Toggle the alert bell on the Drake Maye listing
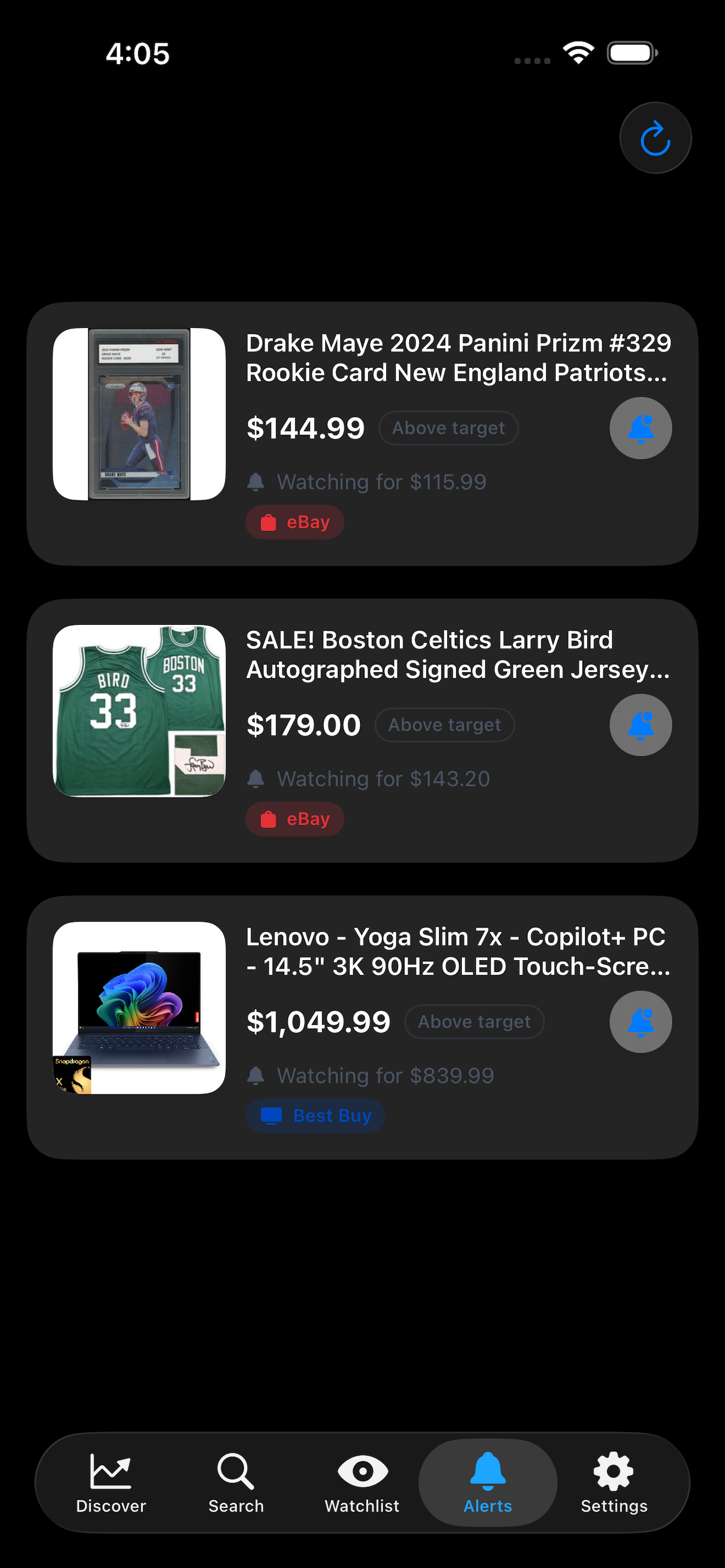 point(640,428)
